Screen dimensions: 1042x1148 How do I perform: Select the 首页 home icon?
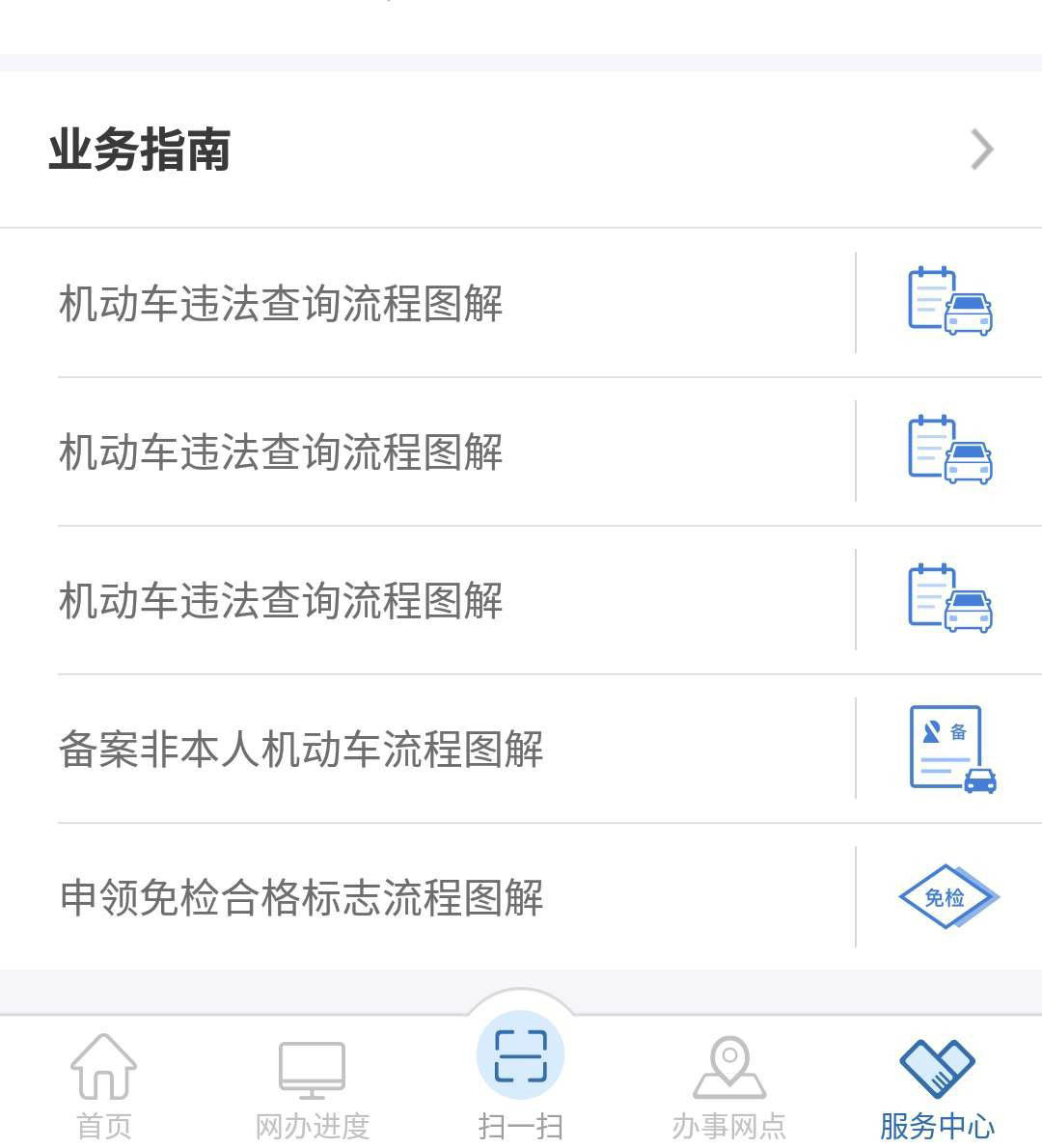click(104, 1066)
